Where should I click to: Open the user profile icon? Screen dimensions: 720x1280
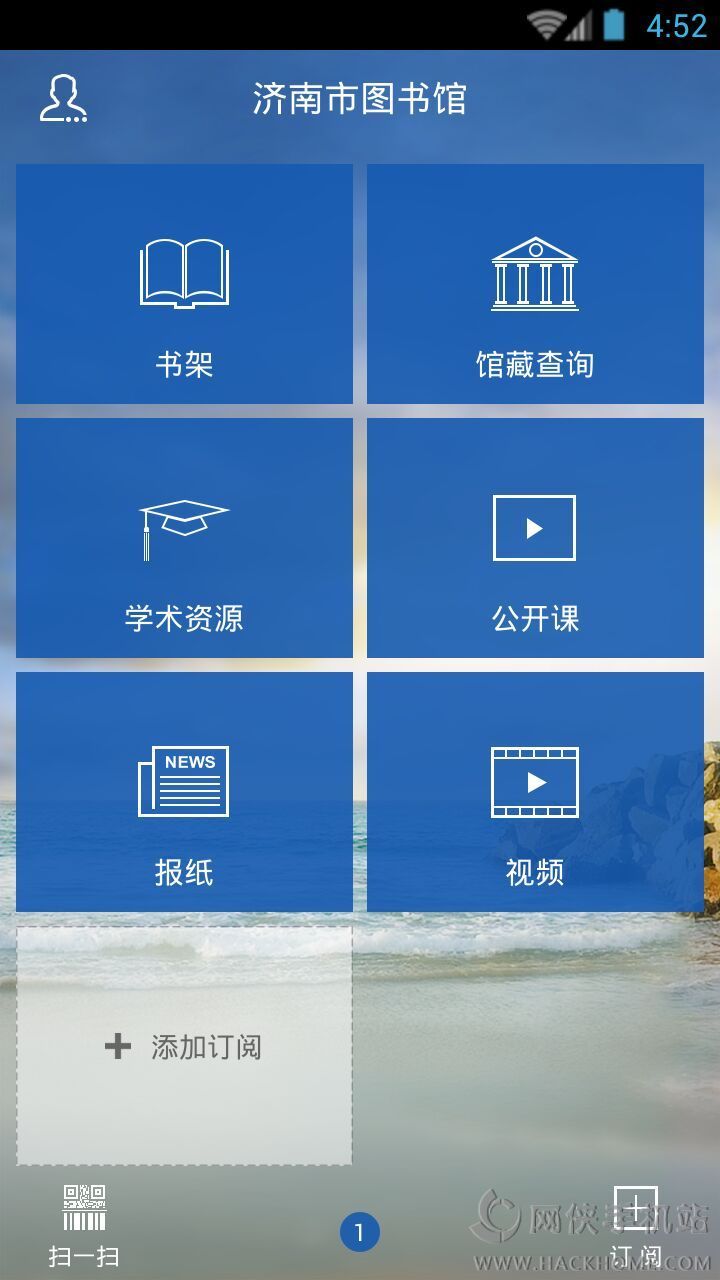point(63,99)
